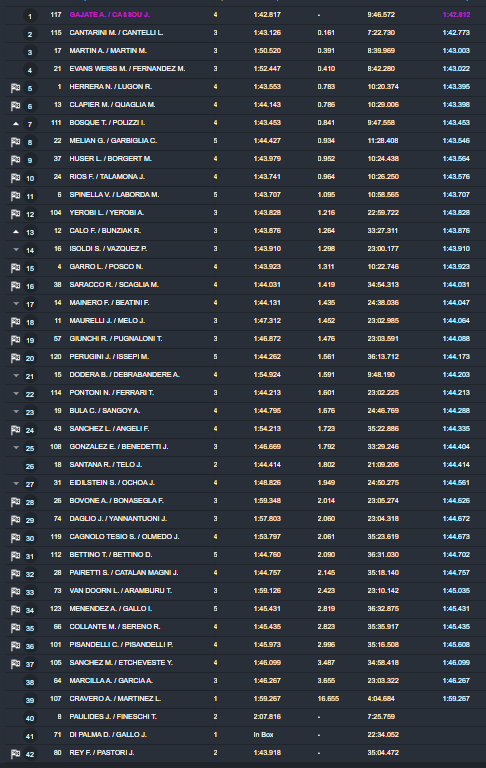Open the Yerobi L. / Yerobi A. entry

(245, 213)
